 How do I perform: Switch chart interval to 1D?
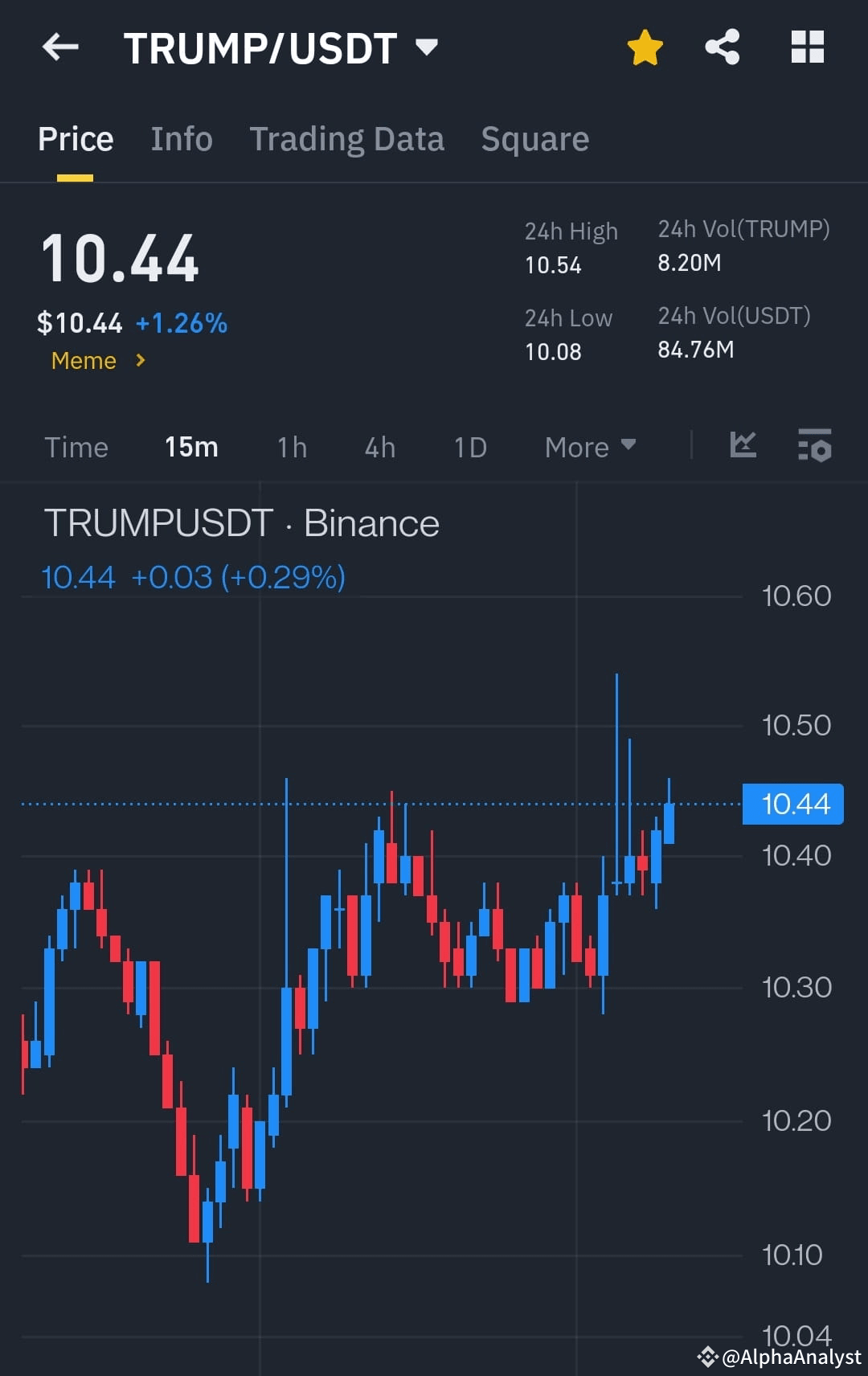click(x=469, y=447)
